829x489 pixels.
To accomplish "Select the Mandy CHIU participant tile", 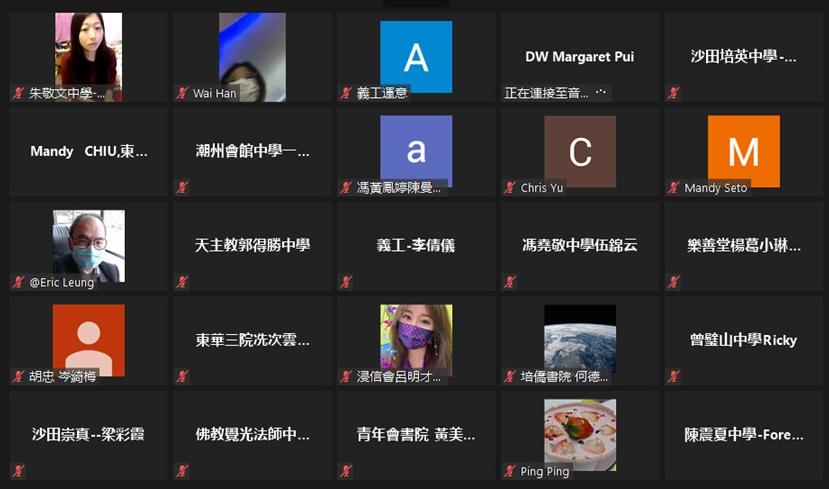I will coord(88,152).
